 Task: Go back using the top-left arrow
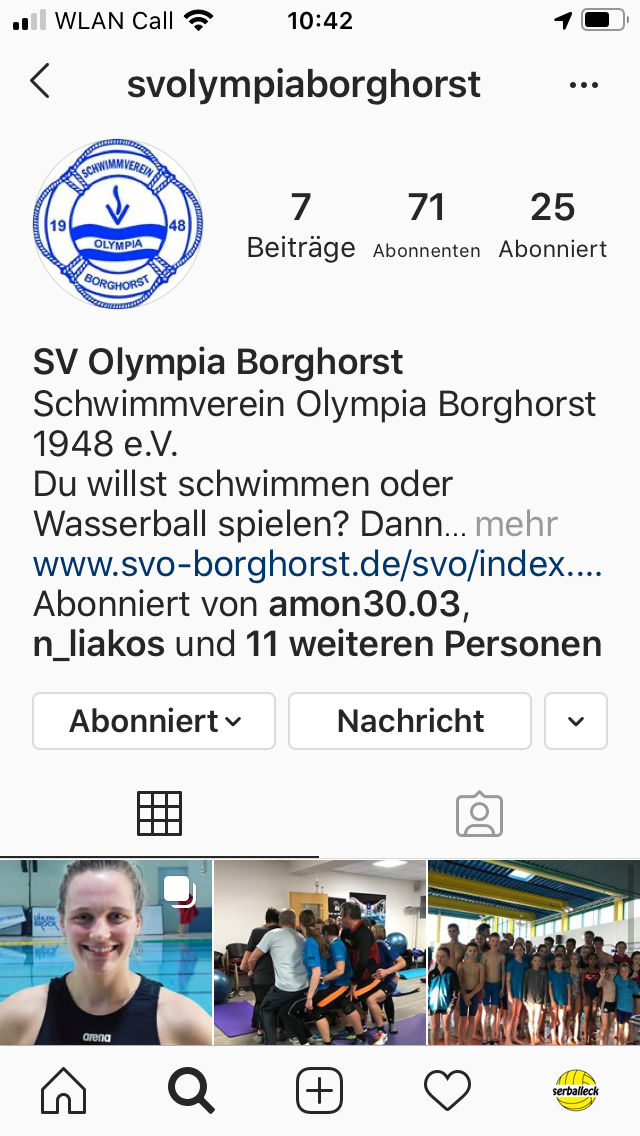coord(40,82)
